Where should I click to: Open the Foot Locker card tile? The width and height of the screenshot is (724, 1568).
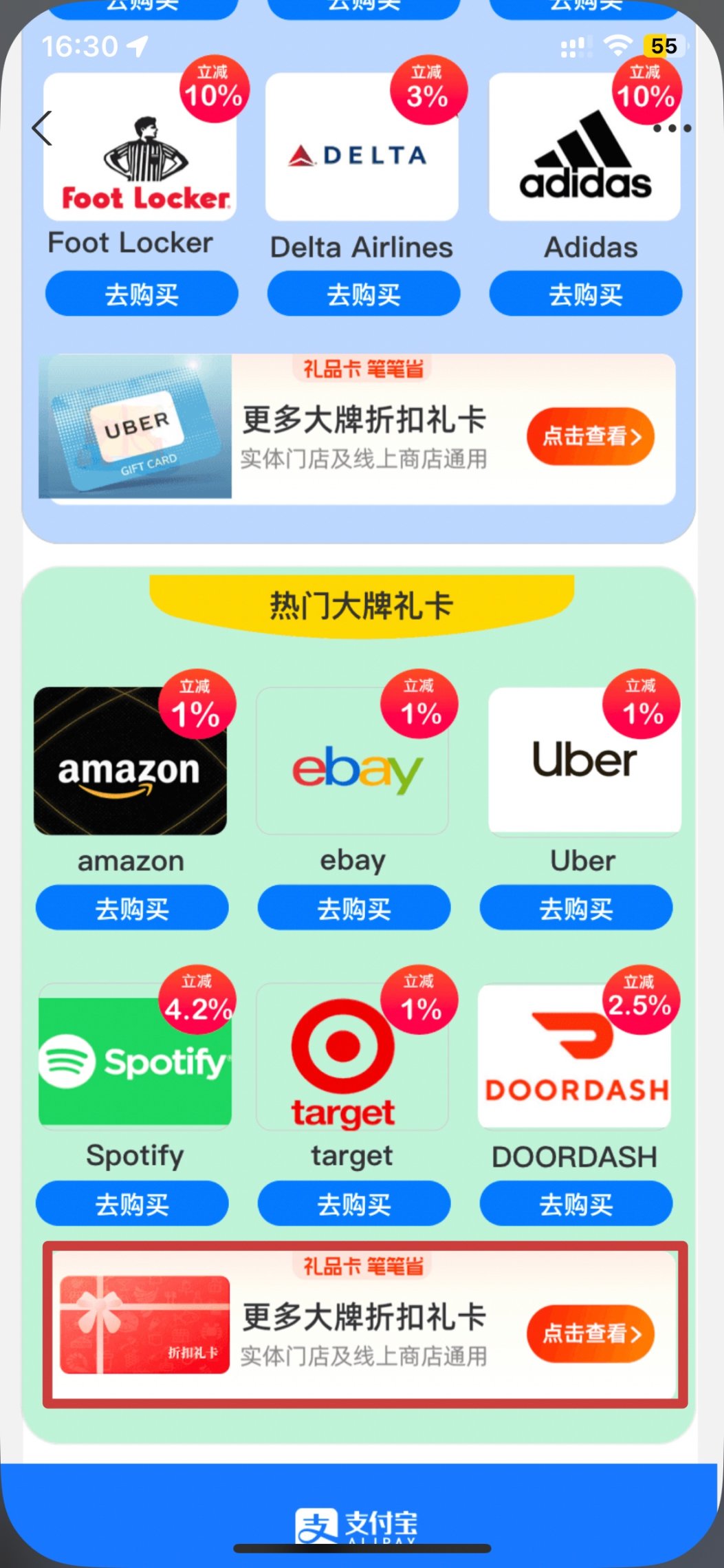tap(140, 149)
